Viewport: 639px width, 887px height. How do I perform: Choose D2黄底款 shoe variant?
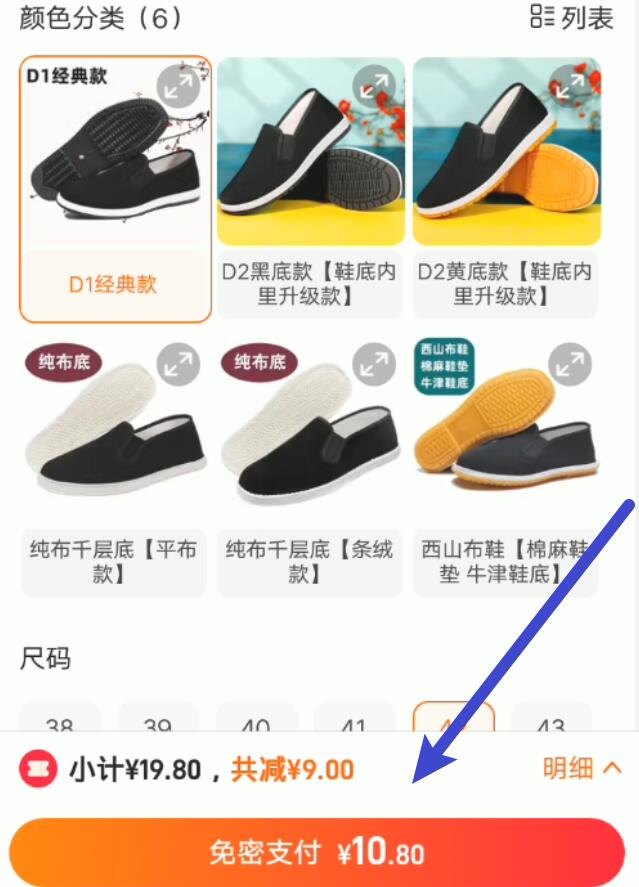[506, 284]
